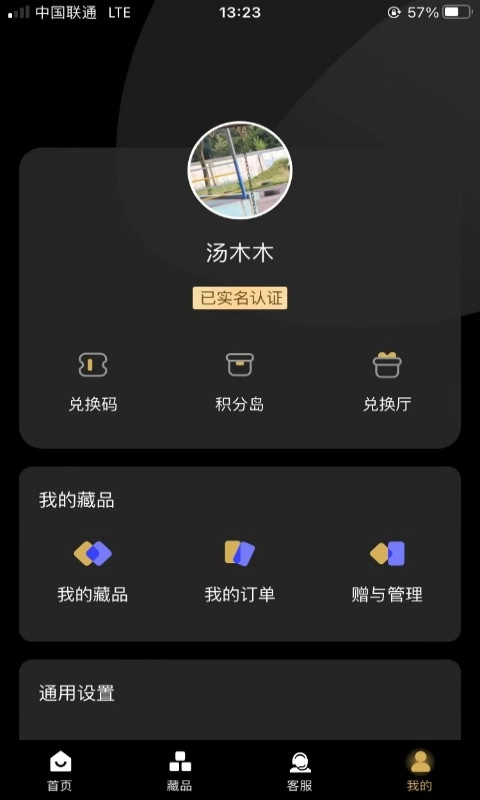Image resolution: width=480 pixels, height=800 pixels.
Task: Go to 积分岛 points island
Action: tap(240, 382)
